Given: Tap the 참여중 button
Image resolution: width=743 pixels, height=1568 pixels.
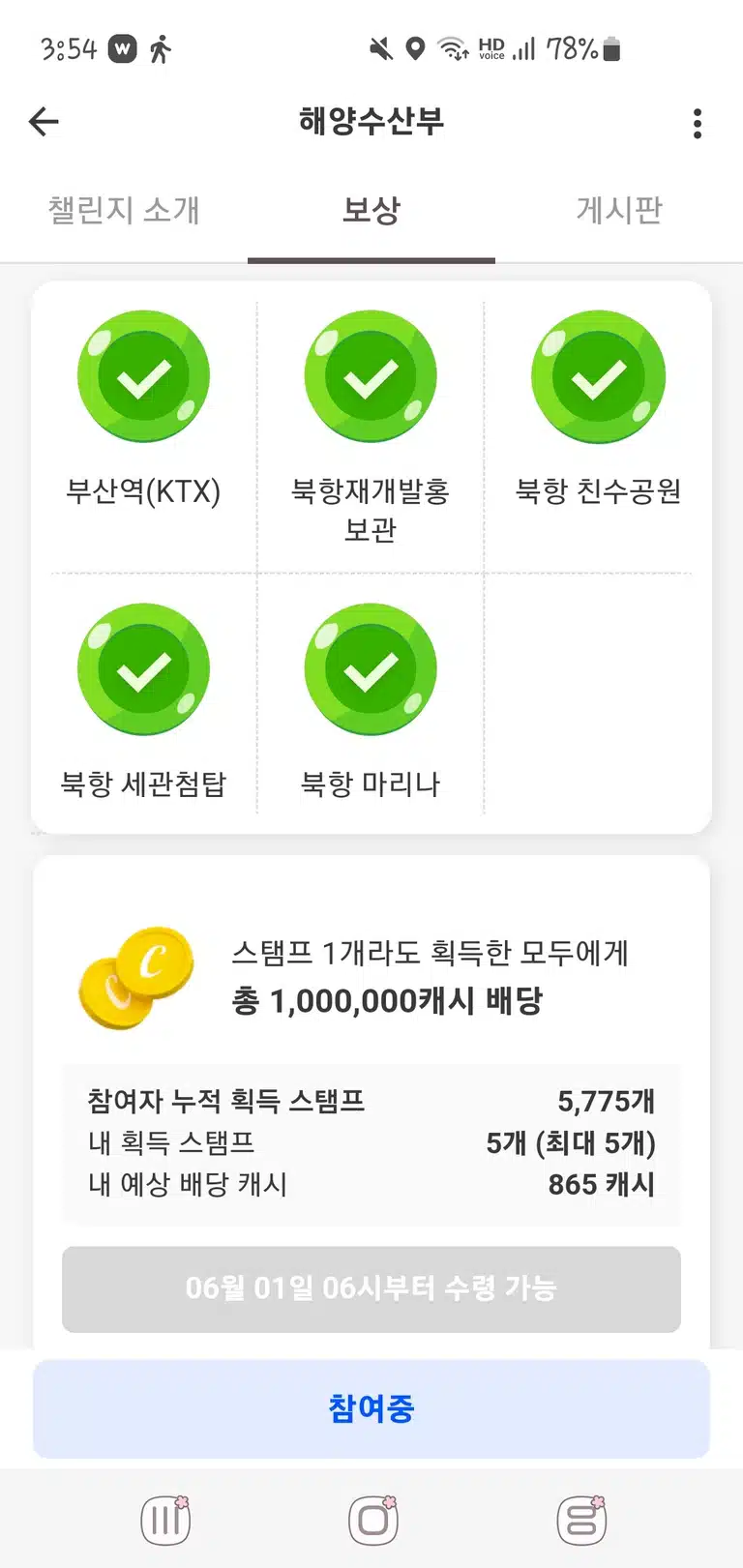Looking at the screenshot, I should 371,1408.
